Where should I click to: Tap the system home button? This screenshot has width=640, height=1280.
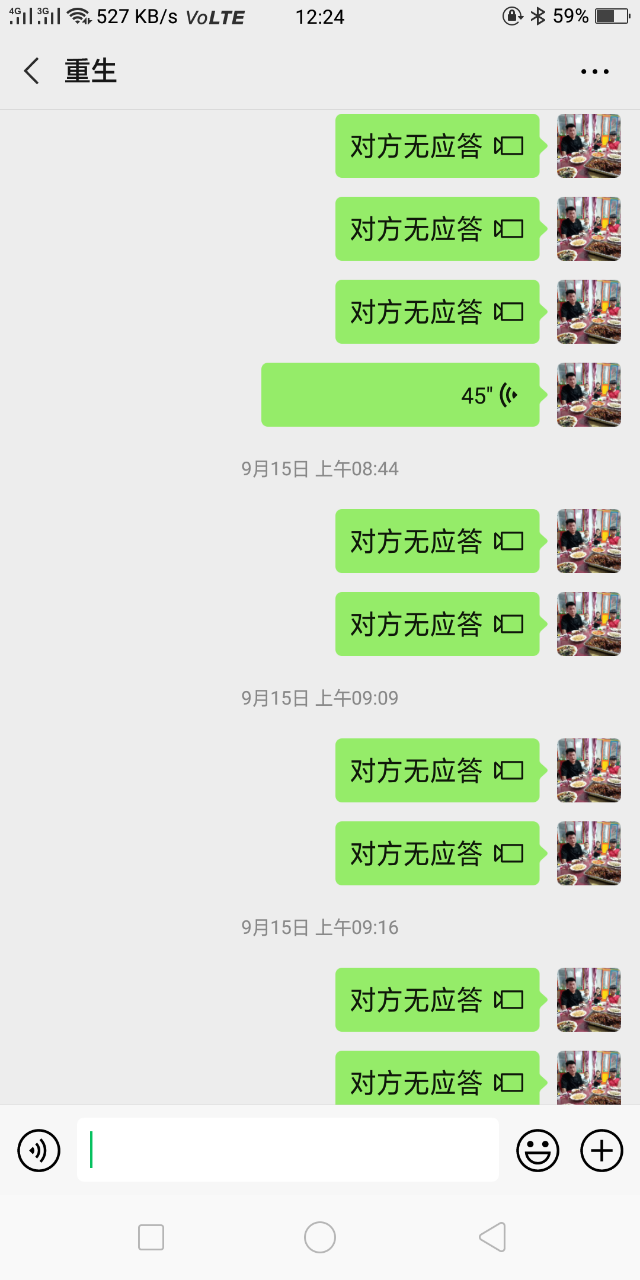click(x=320, y=1238)
